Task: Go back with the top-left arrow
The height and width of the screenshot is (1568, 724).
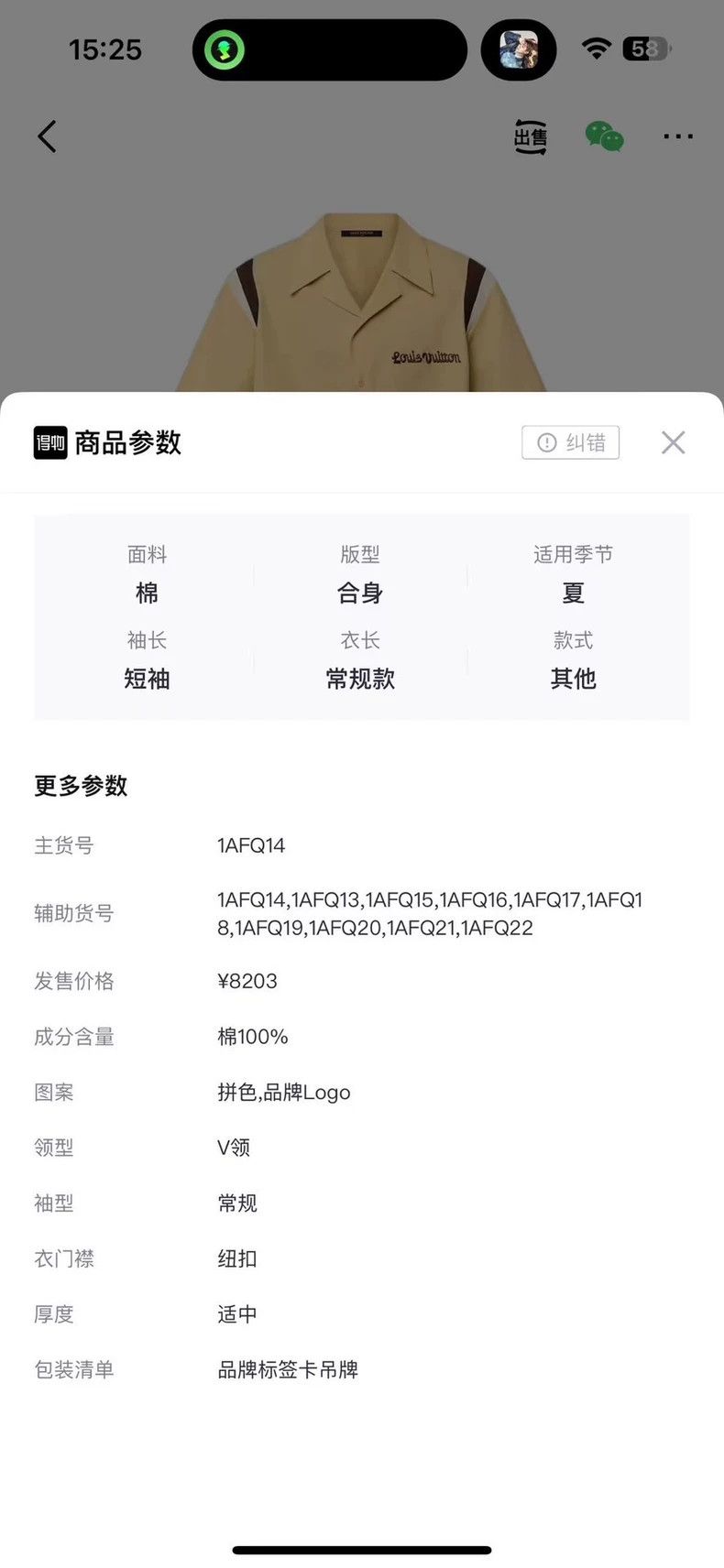Action: (47, 136)
